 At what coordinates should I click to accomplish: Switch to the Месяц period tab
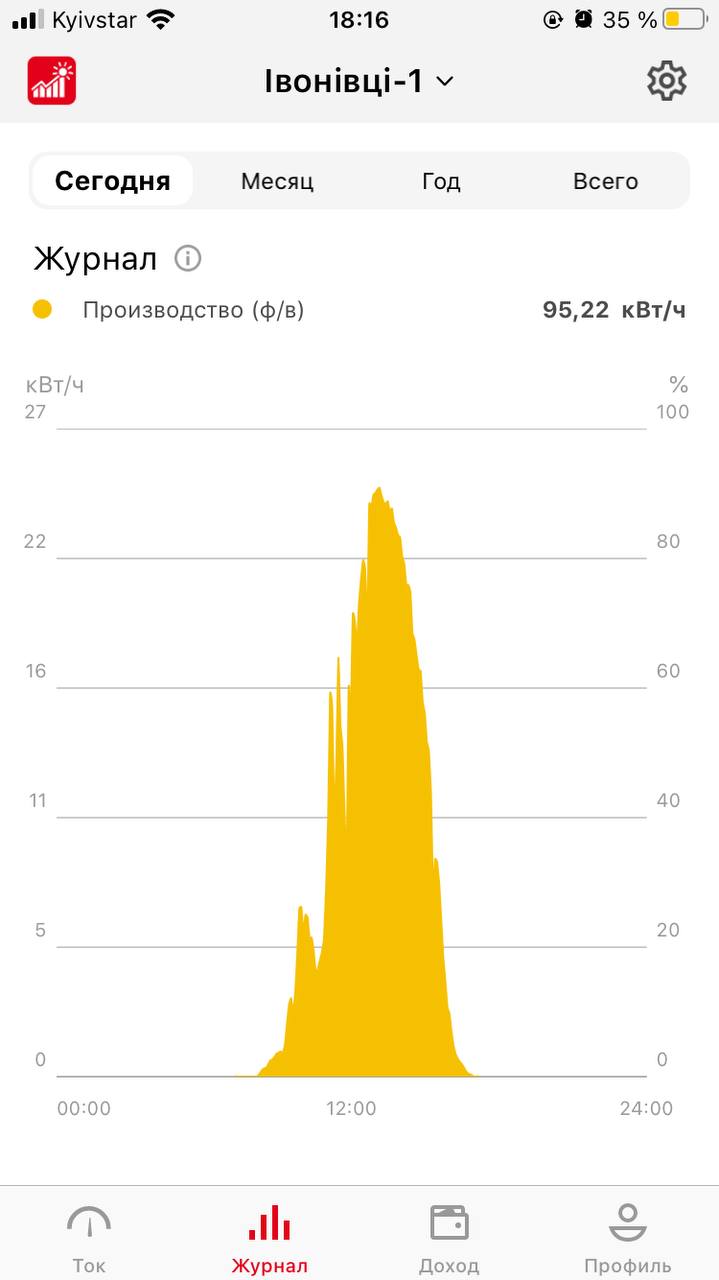pos(277,181)
